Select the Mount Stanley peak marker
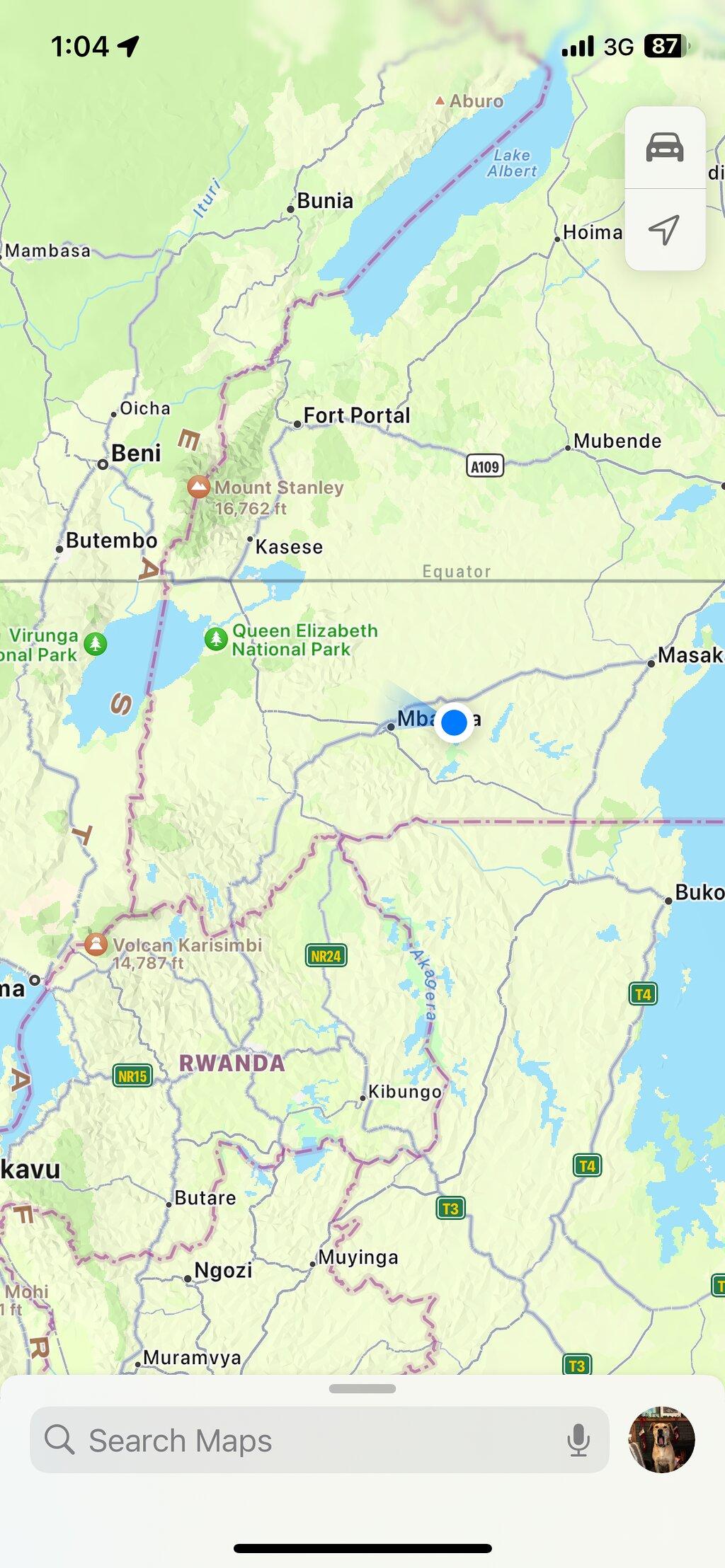The height and width of the screenshot is (1568, 725). coord(199,487)
